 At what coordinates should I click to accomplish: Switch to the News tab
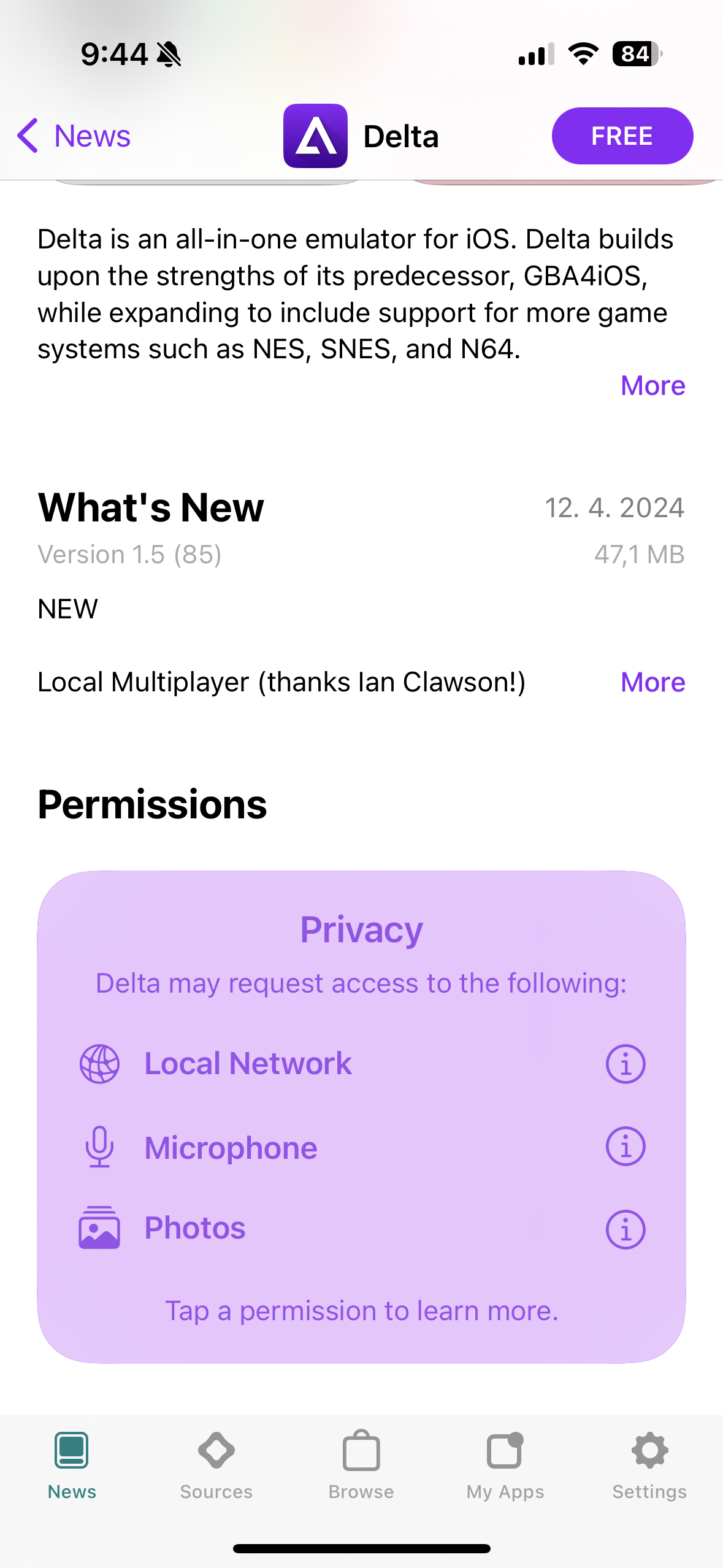[x=72, y=1463]
